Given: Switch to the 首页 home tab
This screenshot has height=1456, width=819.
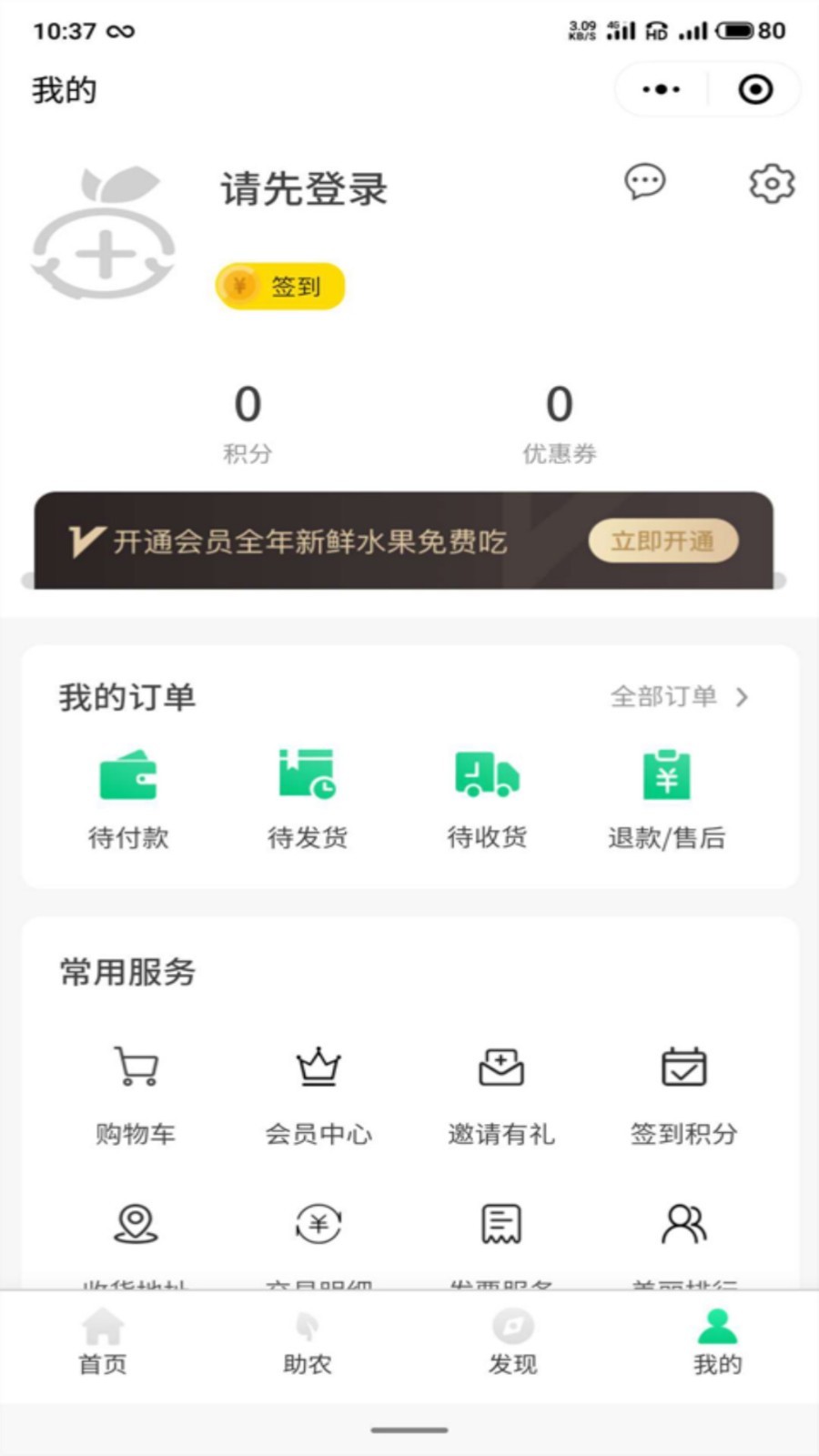Looking at the screenshot, I should (103, 1341).
